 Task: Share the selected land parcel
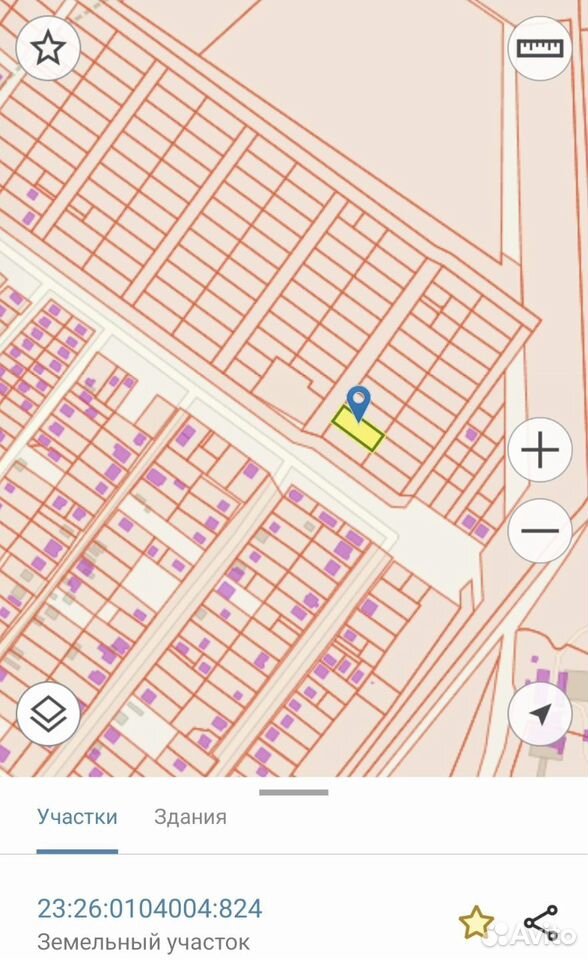point(541,922)
